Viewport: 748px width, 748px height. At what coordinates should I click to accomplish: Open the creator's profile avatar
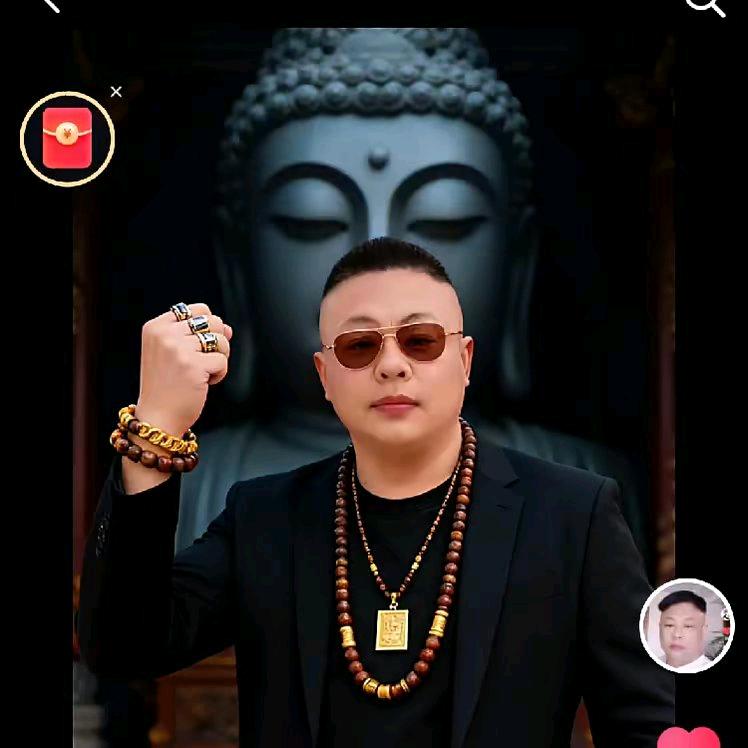tap(686, 626)
